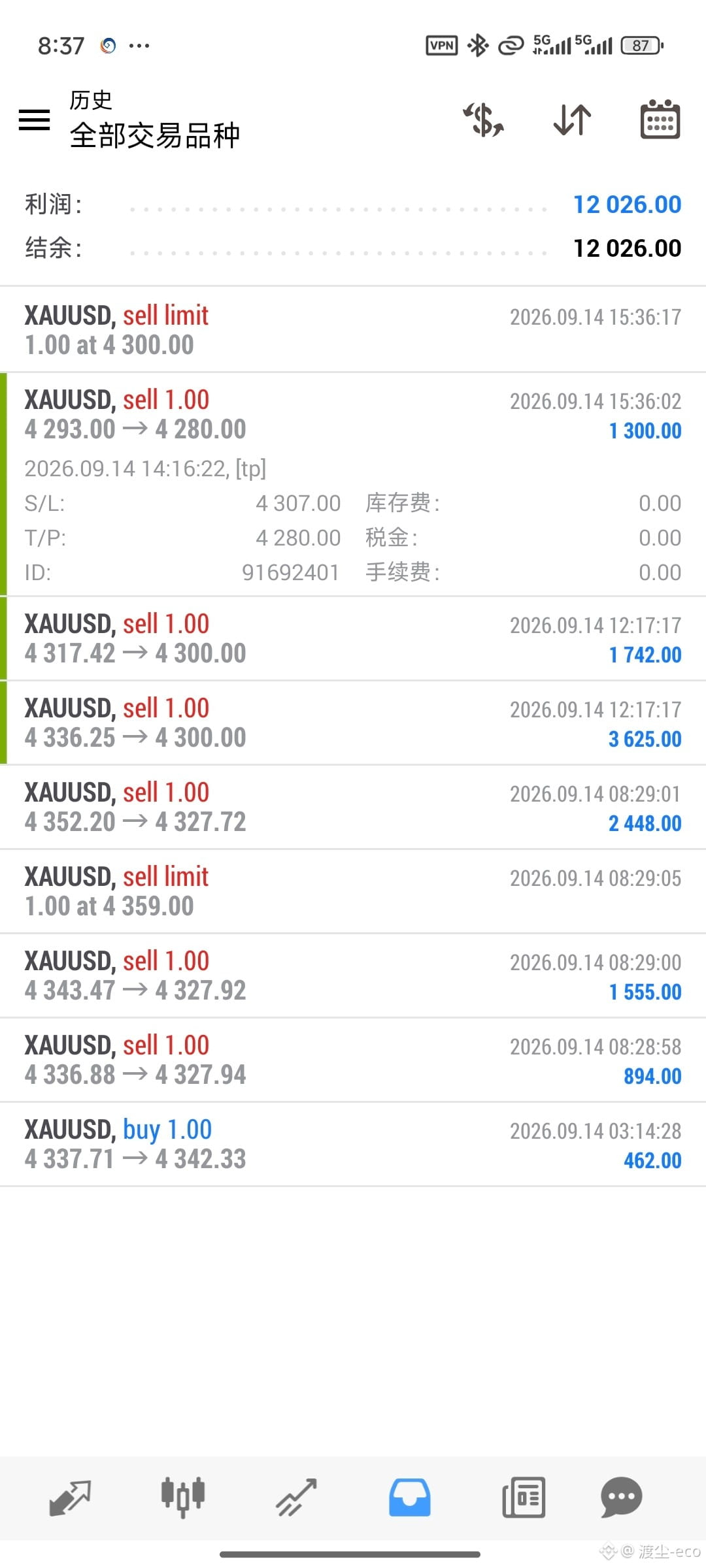Expand the sell trade with profit 3 625.00

pos(353,723)
